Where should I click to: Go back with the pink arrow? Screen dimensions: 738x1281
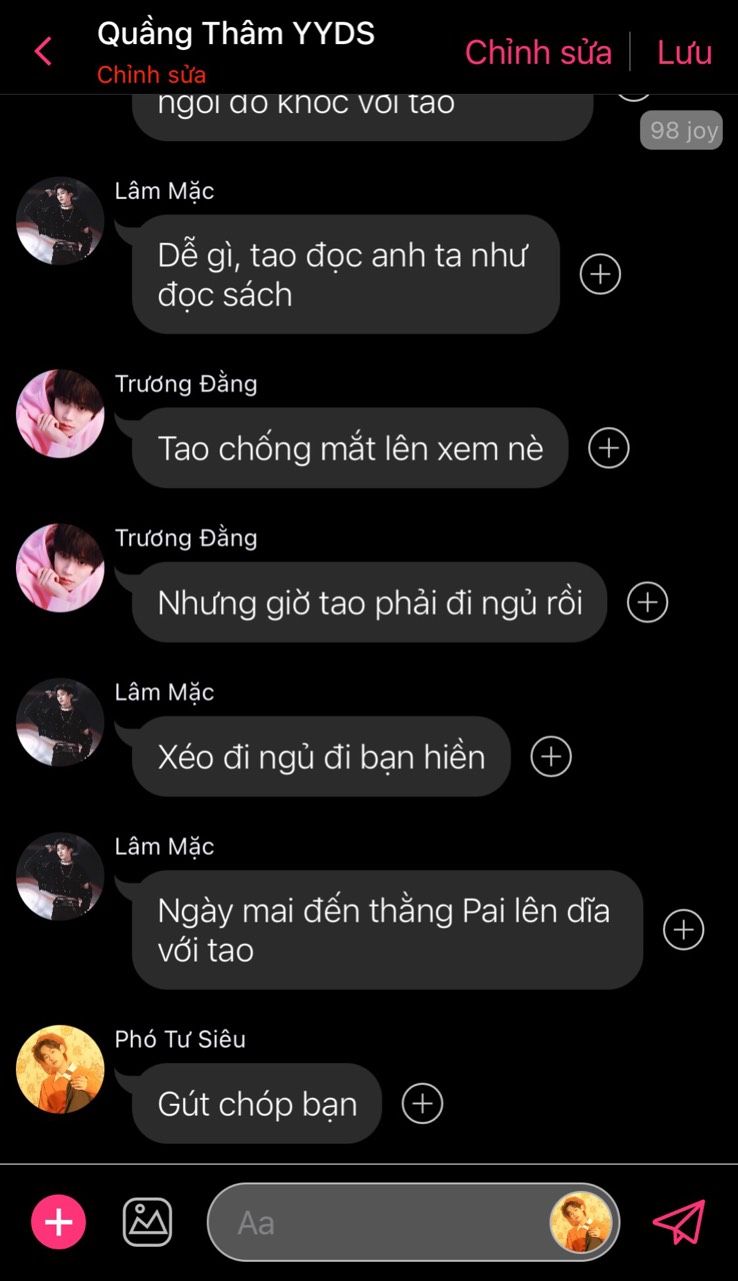(43, 51)
